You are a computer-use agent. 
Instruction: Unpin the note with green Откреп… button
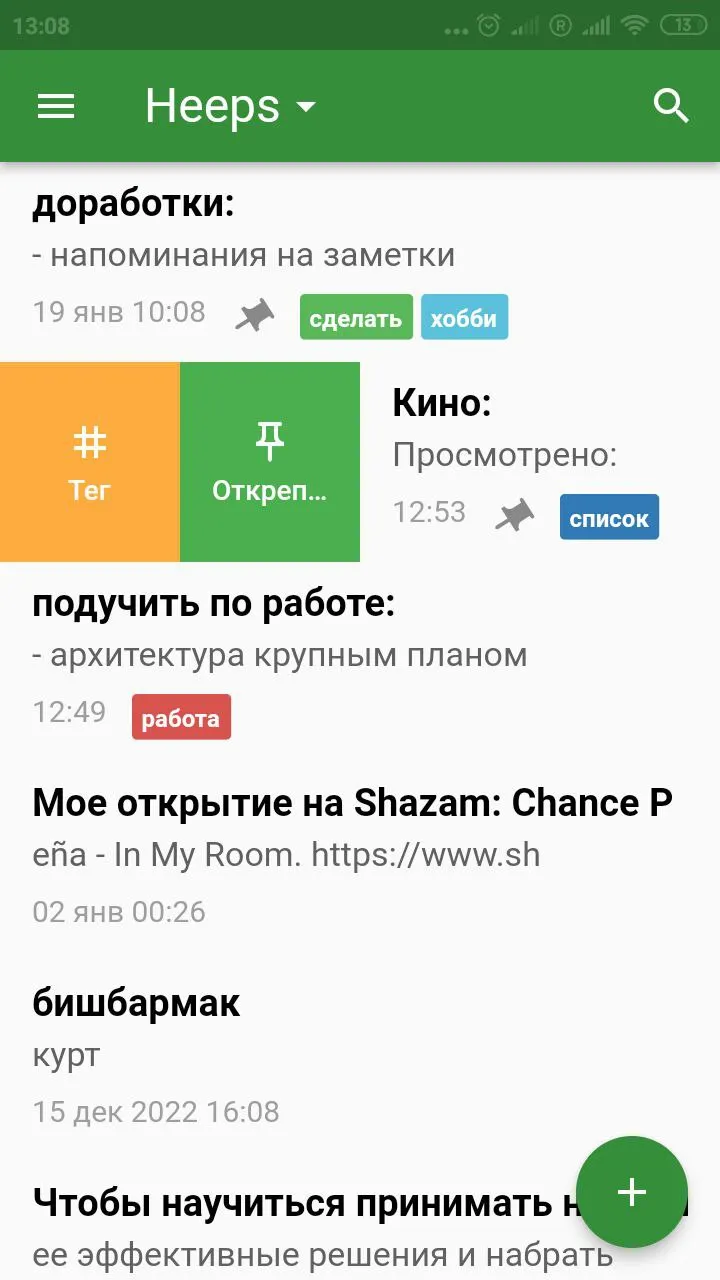(x=270, y=462)
